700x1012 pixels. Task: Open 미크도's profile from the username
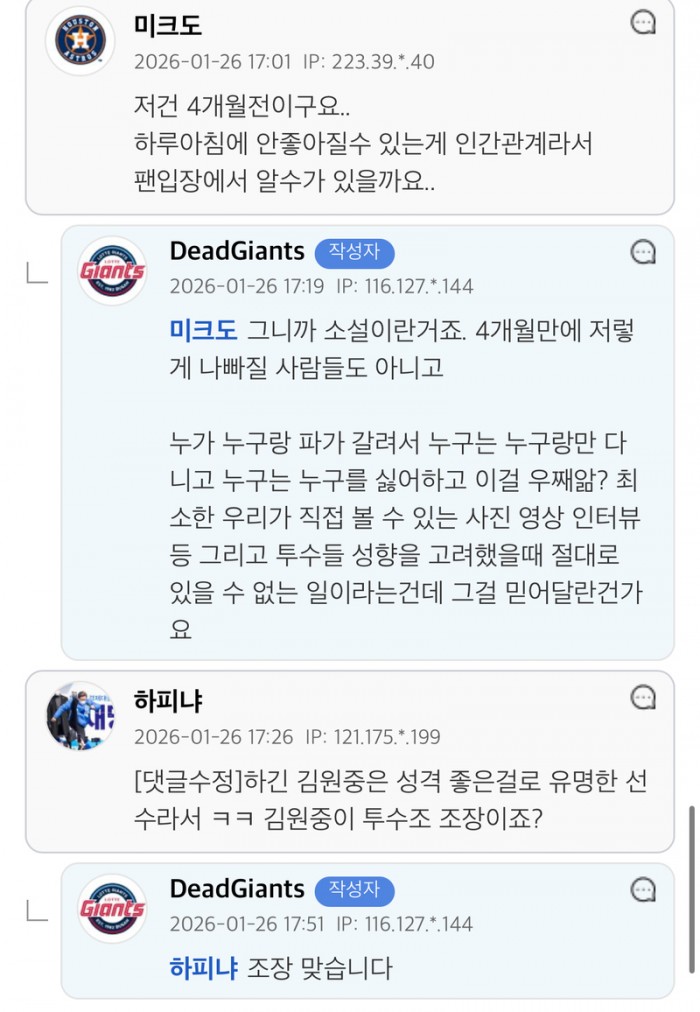(167, 25)
